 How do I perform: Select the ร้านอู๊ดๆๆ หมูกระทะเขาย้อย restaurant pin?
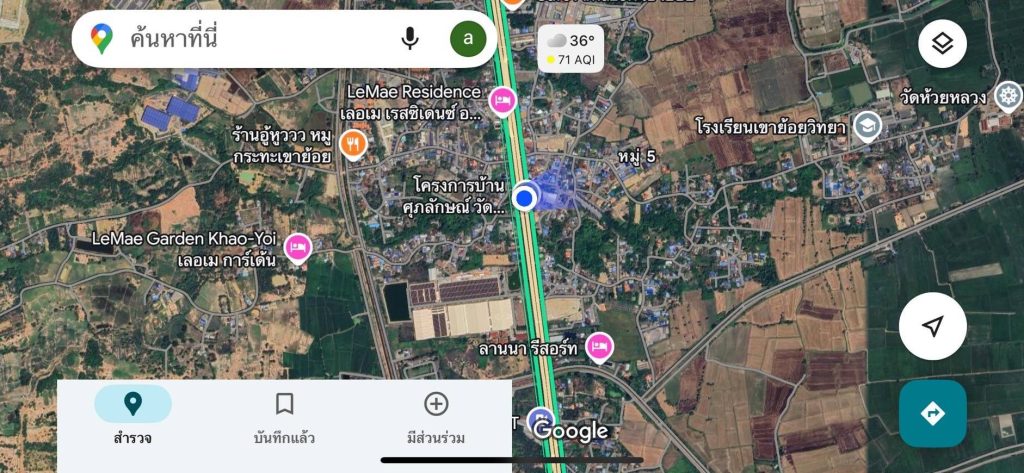click(352, 145)
